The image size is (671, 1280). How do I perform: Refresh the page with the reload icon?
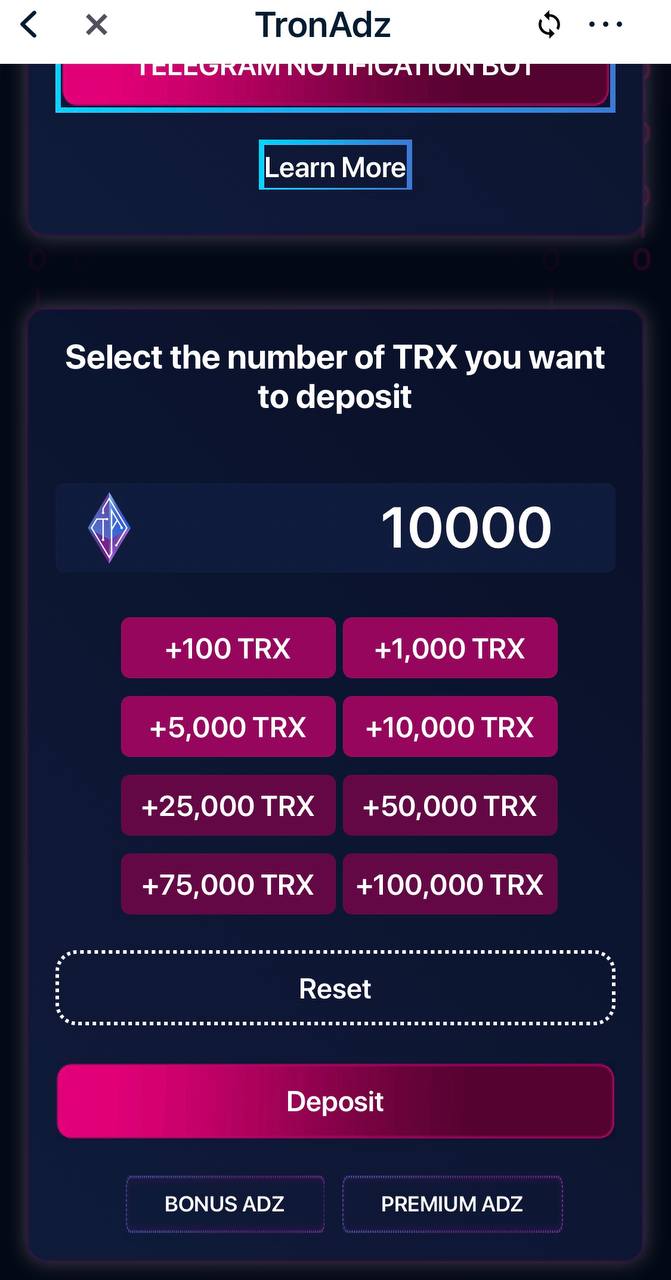pyautogui.click(x=549, y=25)
